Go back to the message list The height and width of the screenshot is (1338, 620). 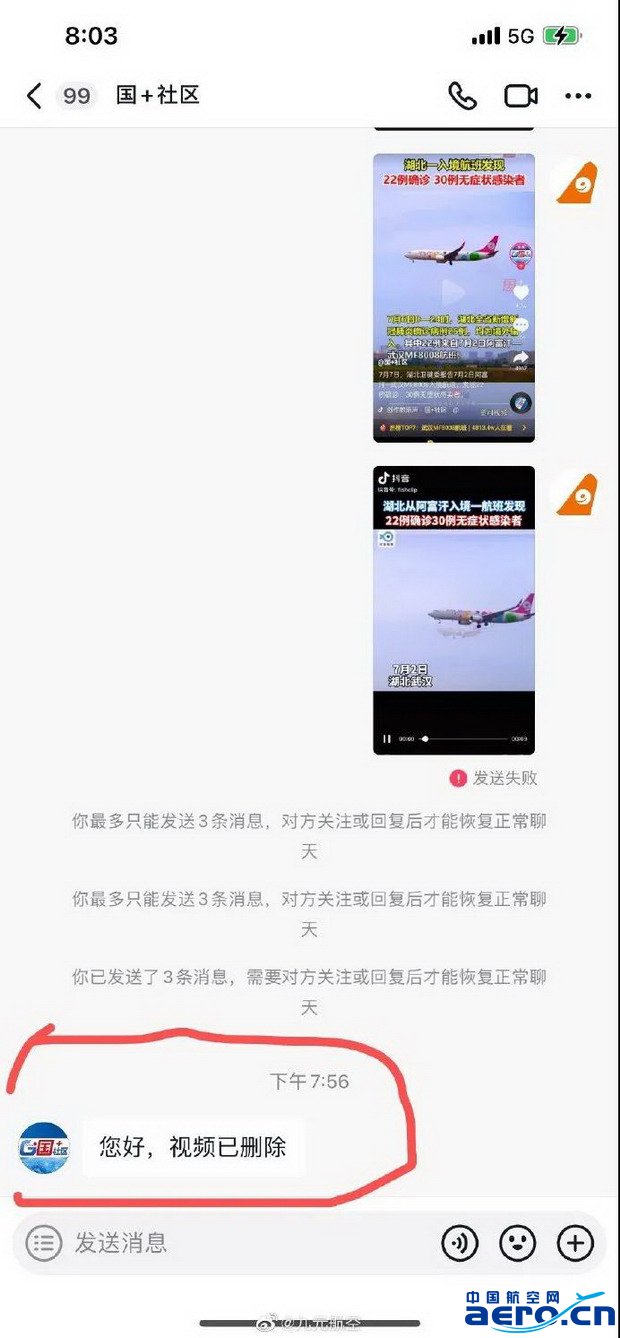(x=34, y=95)
